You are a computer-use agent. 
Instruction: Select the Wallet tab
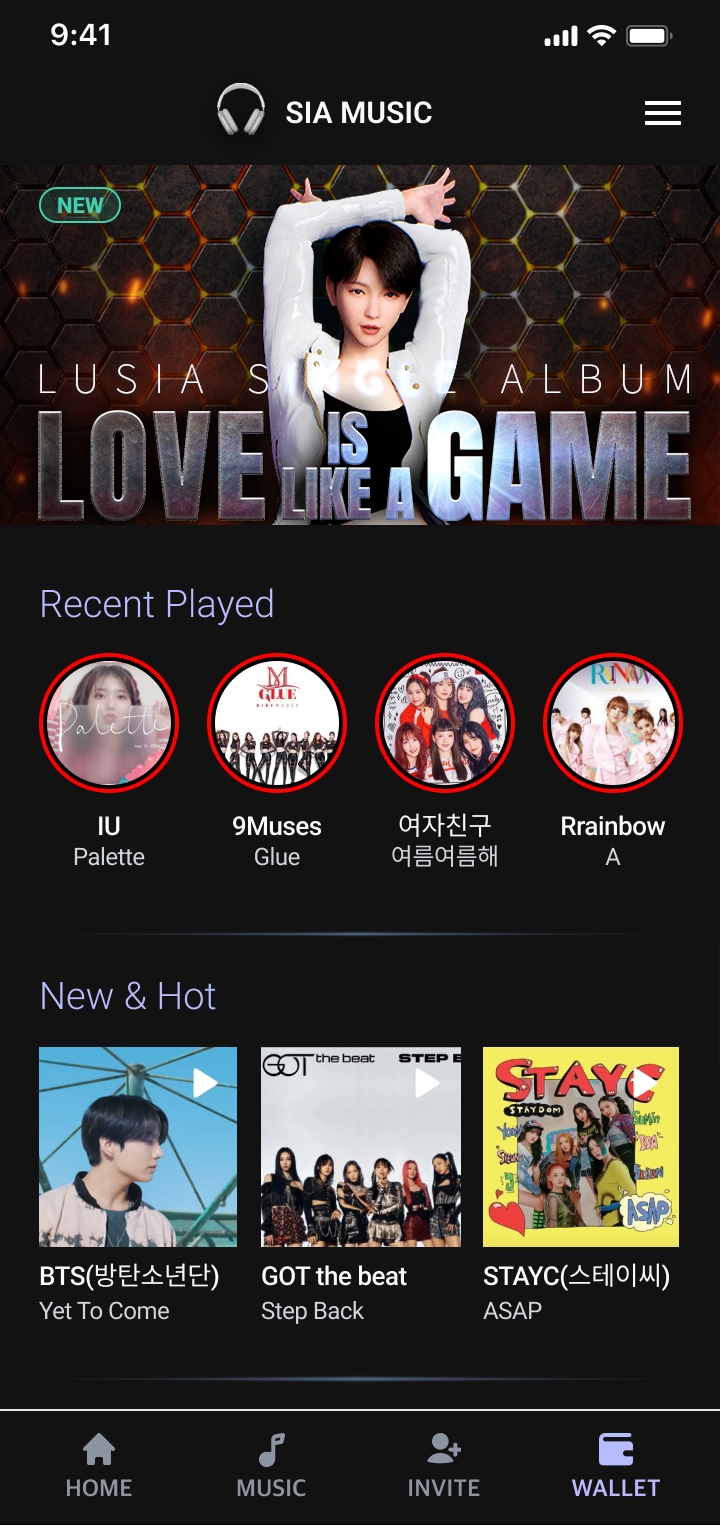616,1465
